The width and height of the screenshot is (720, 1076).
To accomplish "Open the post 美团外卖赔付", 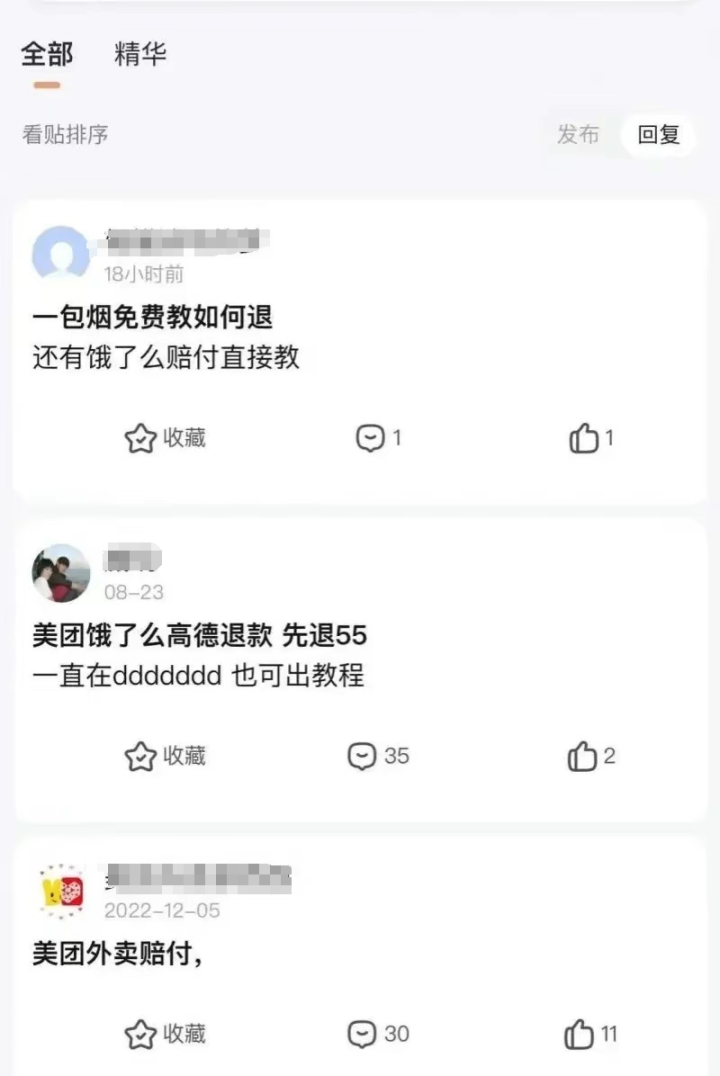I will (x=117, y=954).
